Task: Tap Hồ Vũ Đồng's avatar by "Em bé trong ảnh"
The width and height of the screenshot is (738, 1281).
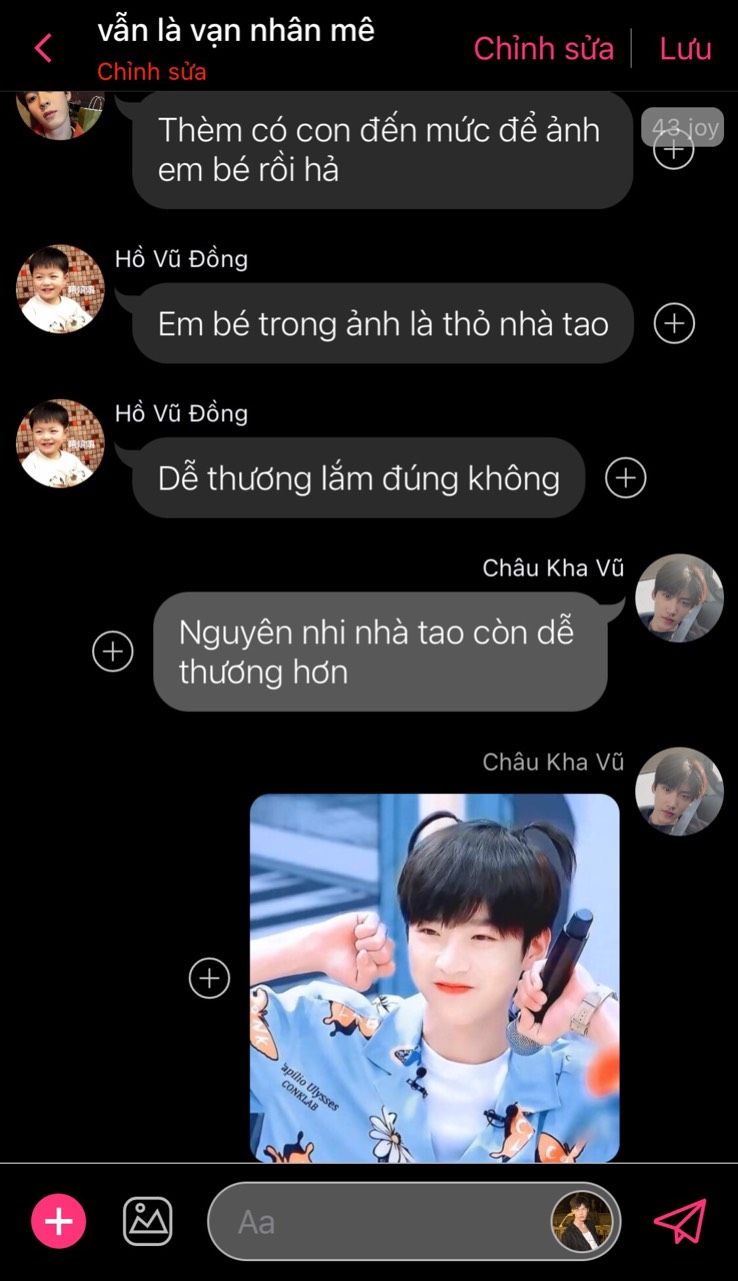Action: pyautogui.click(x=60, y=289)
